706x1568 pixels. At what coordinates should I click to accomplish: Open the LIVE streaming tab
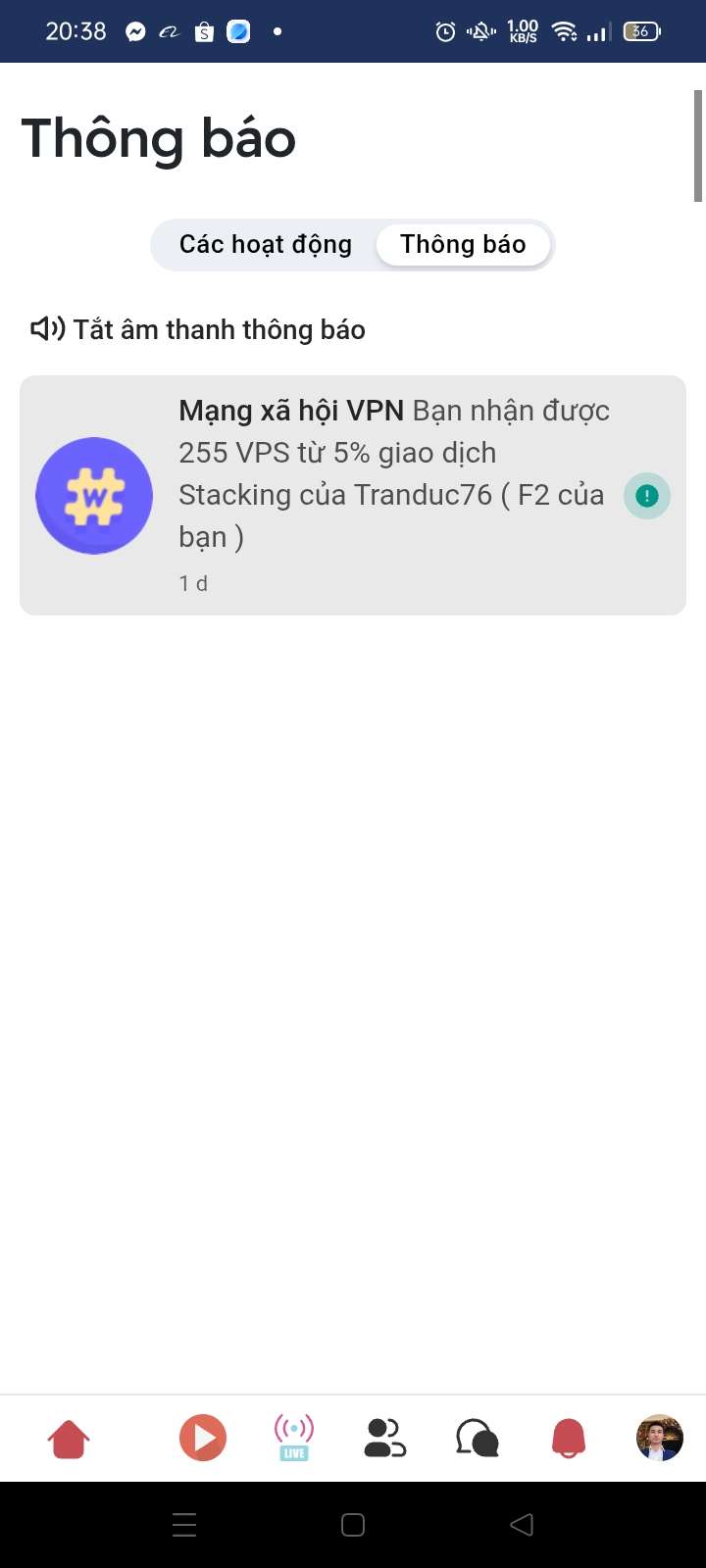pos(294,1438)
